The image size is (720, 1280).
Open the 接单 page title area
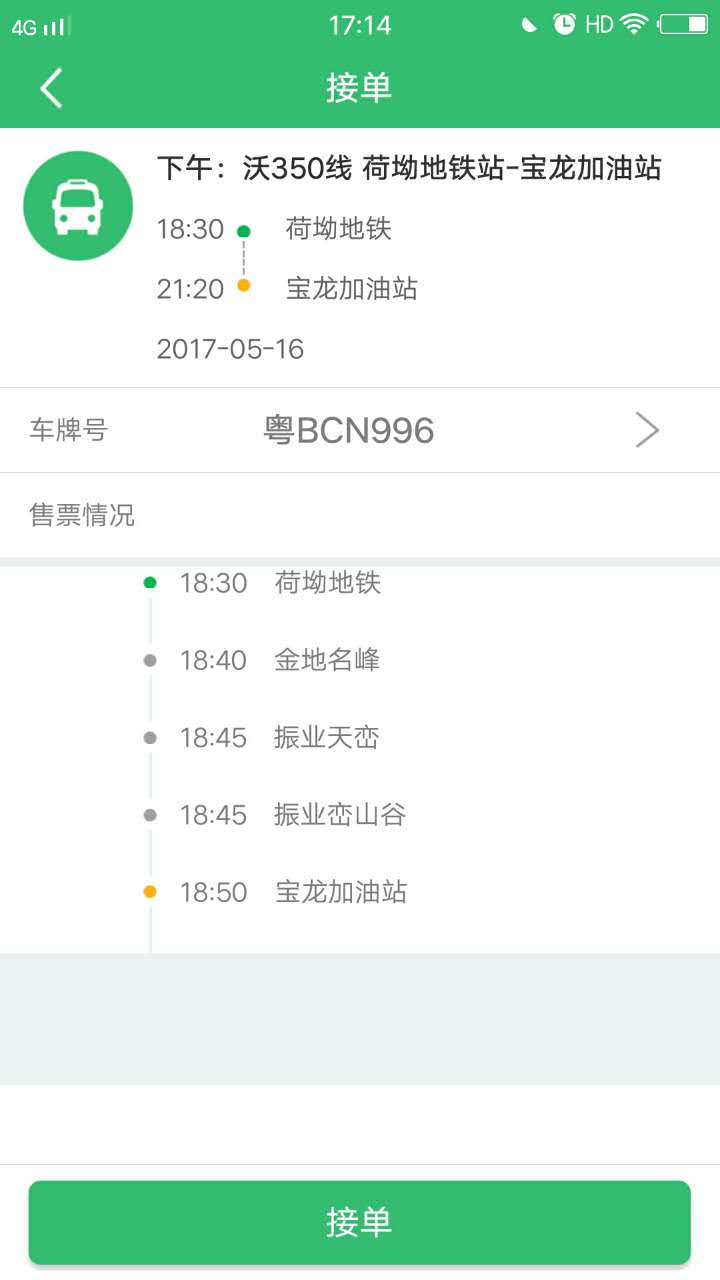click(360, 87)
